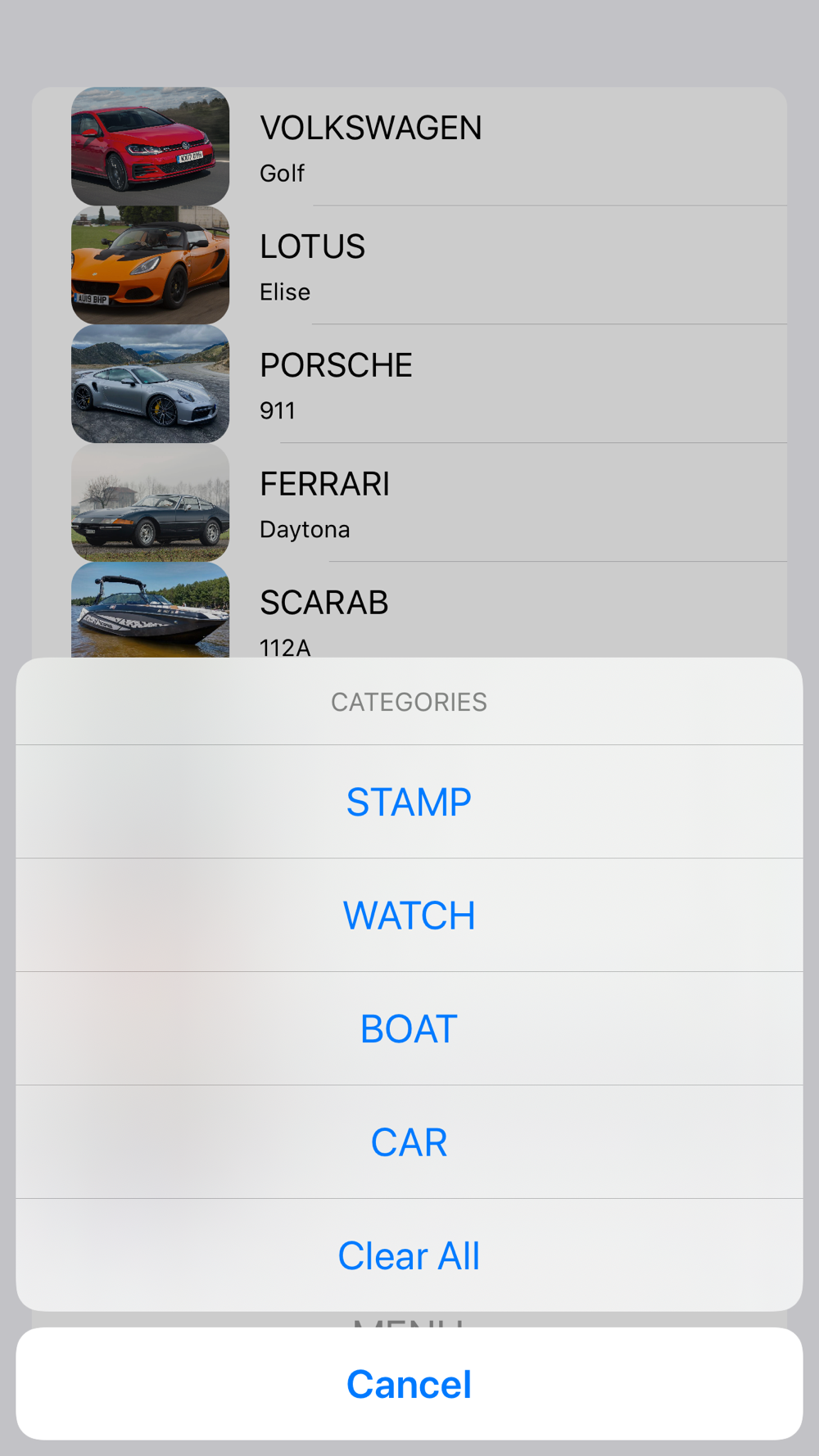Choose the WATCH category
Image resolution: width=819 pixels, height=1456 pixels.
pos(409,916)
